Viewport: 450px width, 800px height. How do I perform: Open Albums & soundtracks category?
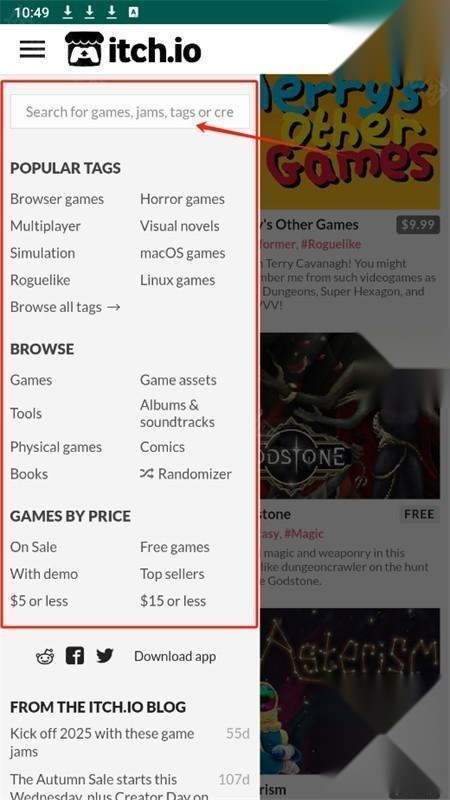pyautogui.click(x=178, y=413)
